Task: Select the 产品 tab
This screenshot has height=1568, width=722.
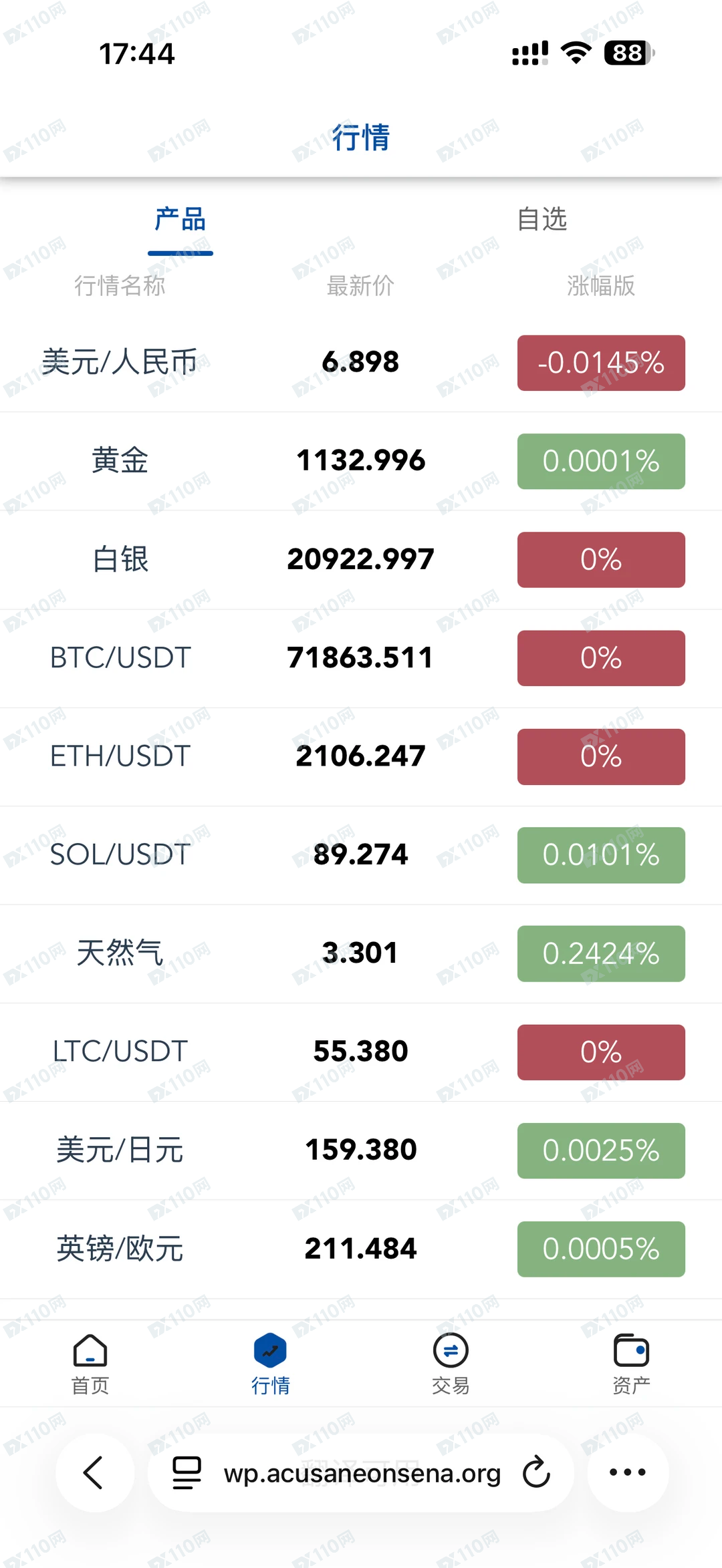Action: (x=180, y=219)
